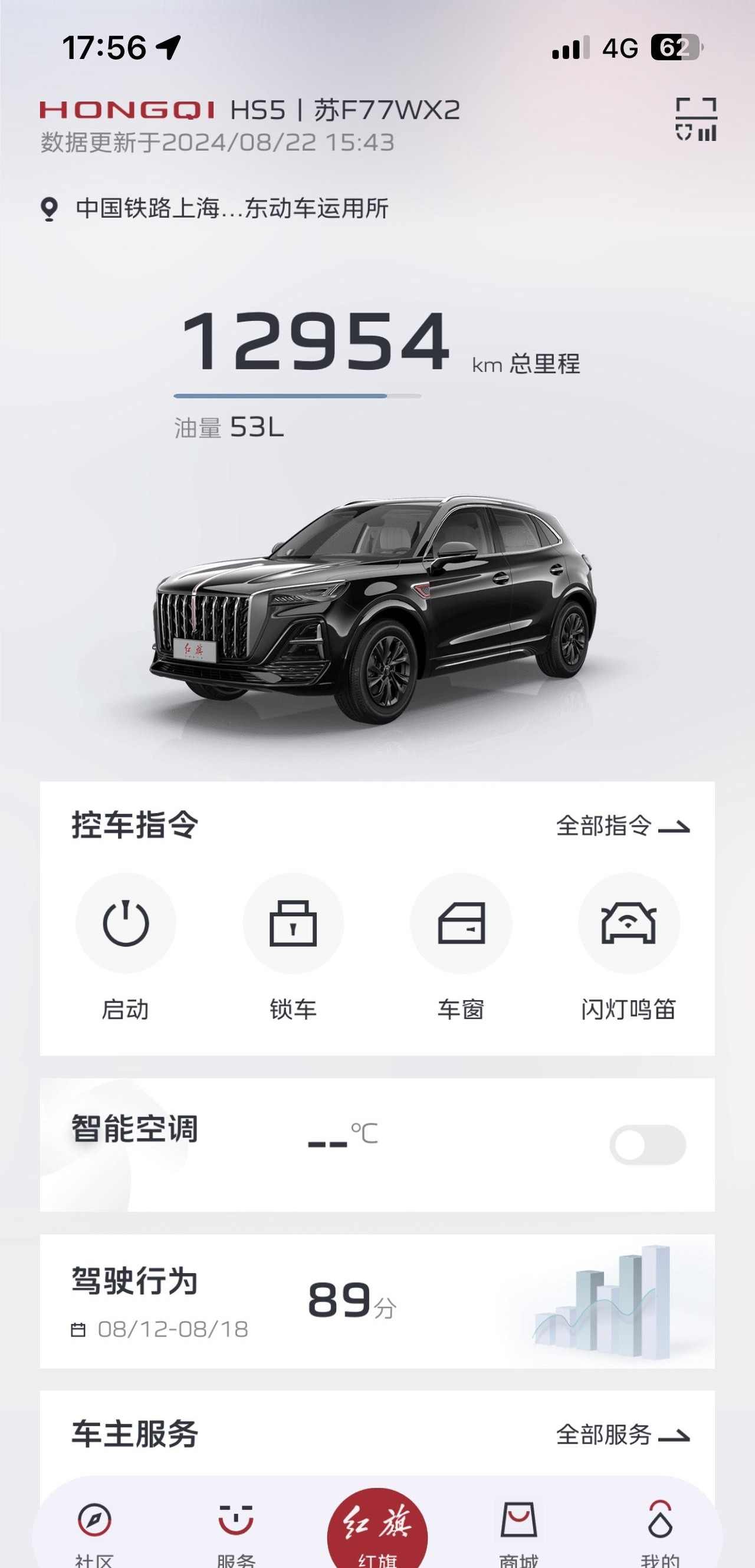
Task: Open the 我的 profile tab
Action: (x=660, y=1528)
